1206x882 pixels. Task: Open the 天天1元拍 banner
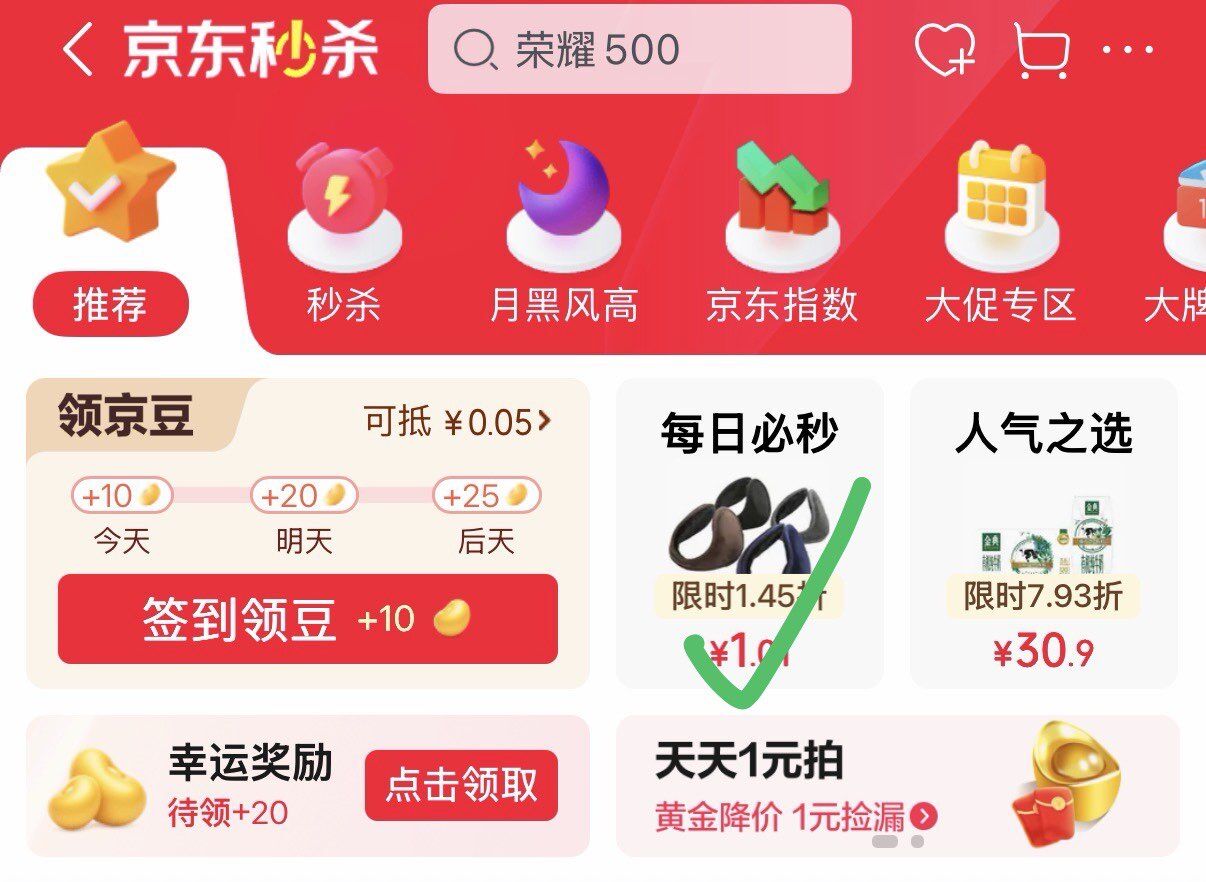897,786
